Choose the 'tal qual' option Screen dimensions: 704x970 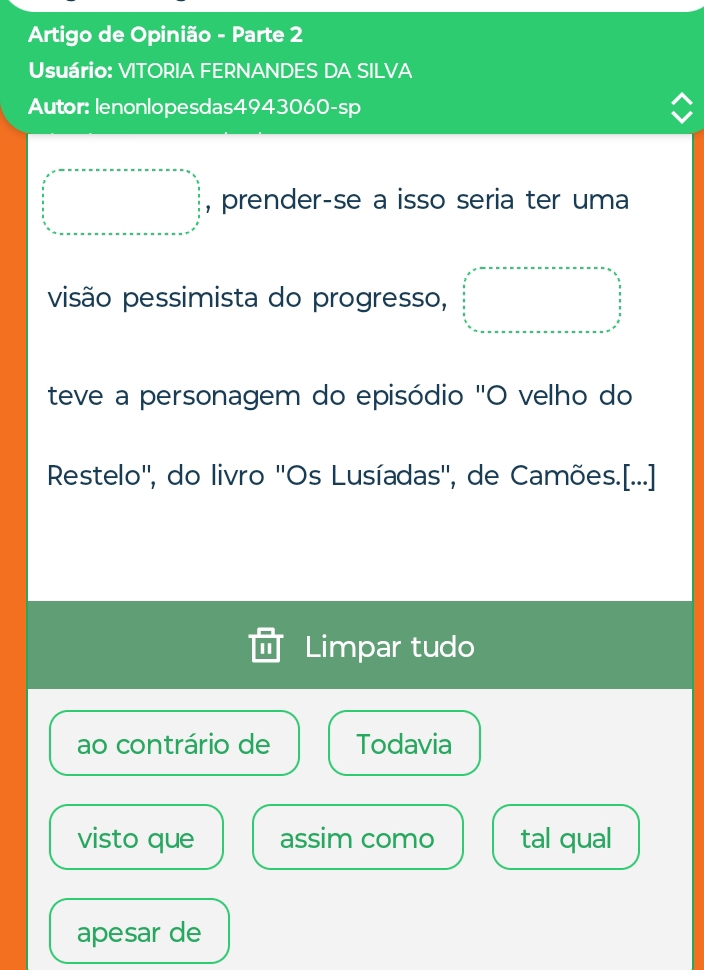(x=565, y=838)
